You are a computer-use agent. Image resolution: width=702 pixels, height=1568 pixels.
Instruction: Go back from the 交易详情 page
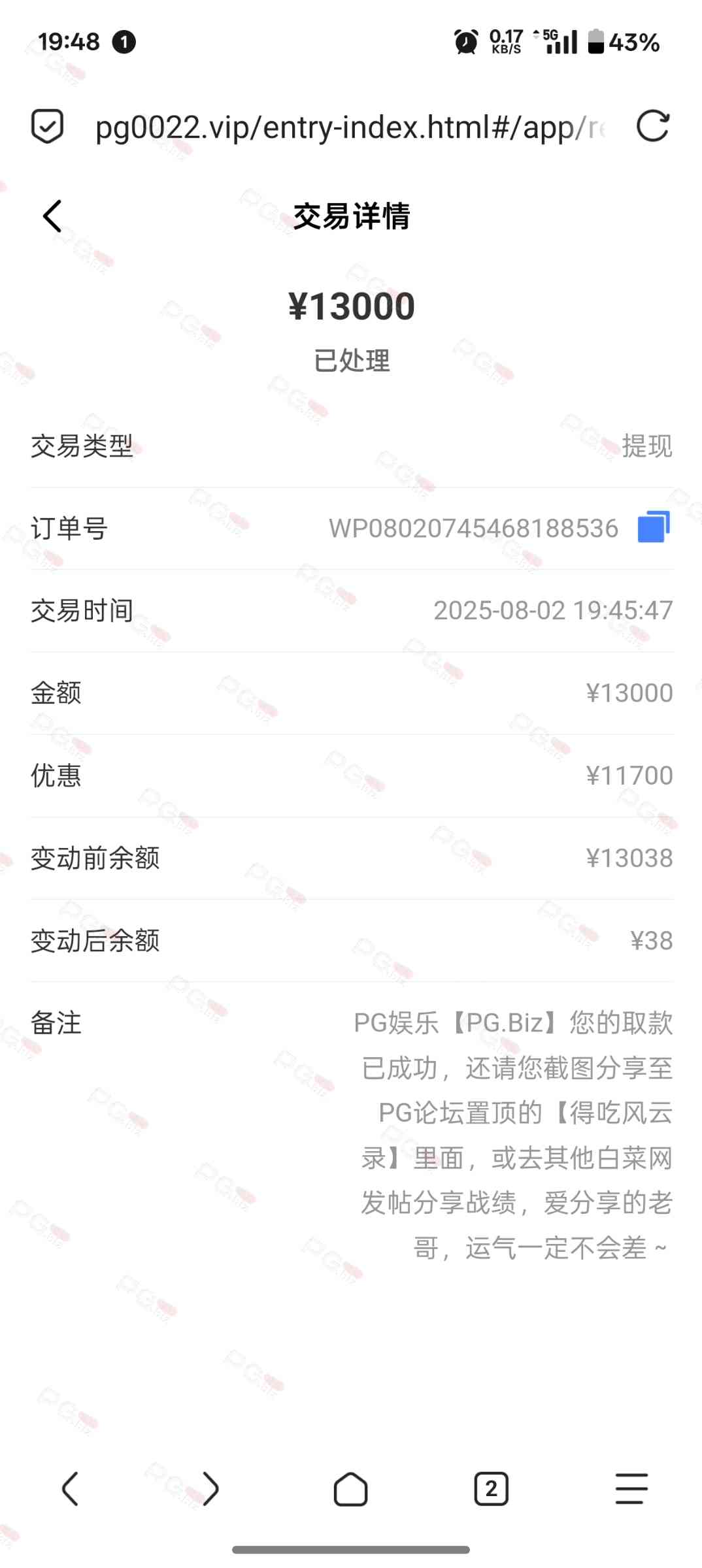tap(52, 216)
